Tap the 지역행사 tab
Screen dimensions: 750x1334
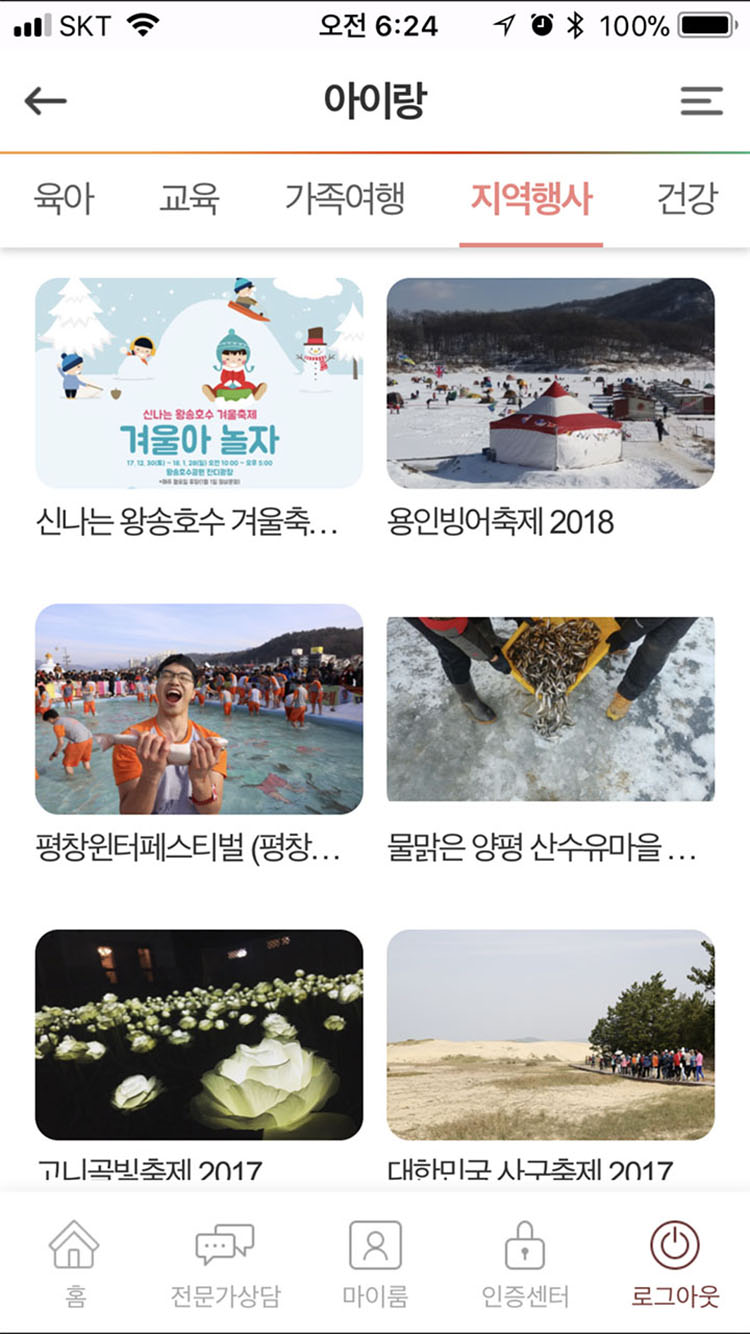[531, 198]
